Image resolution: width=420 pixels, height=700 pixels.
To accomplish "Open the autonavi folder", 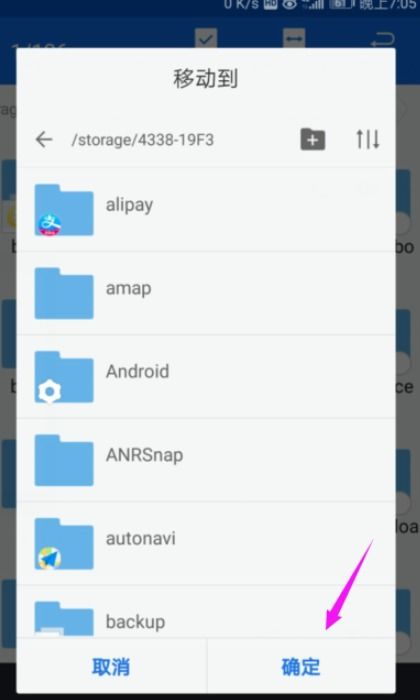I will click(x=206, y=543).
